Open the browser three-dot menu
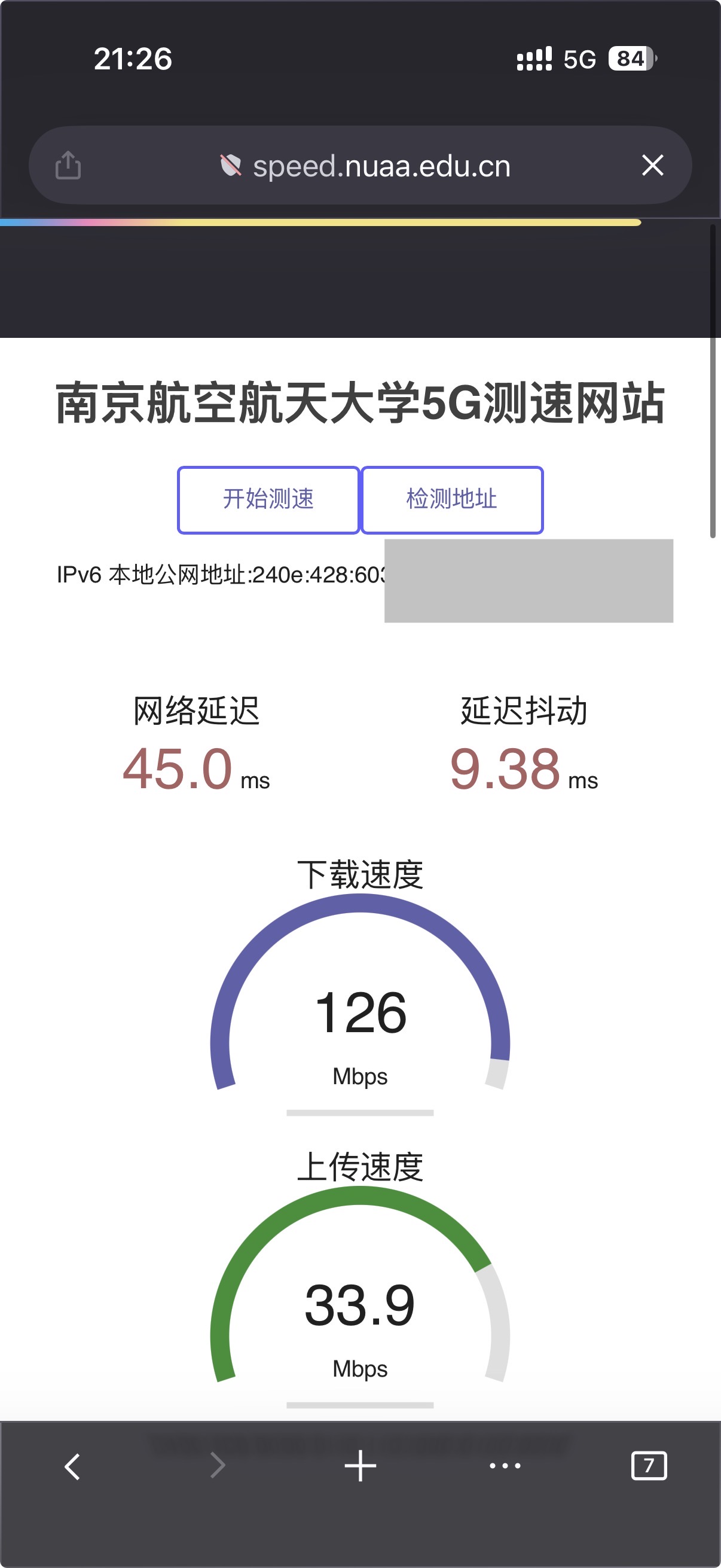 click(x=505, y=1466)
